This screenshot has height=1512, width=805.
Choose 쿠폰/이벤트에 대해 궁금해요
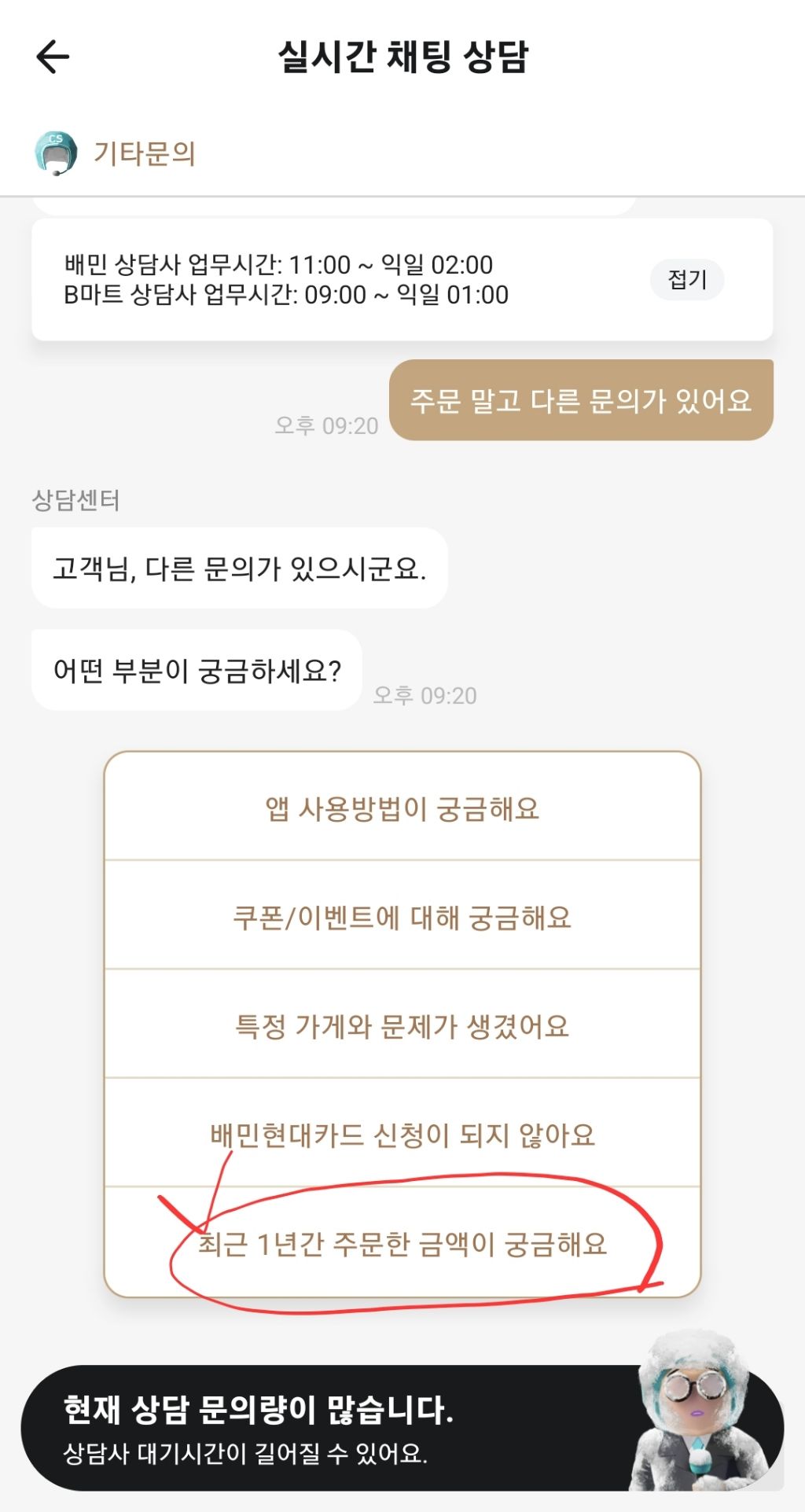[x=402, y=916]
